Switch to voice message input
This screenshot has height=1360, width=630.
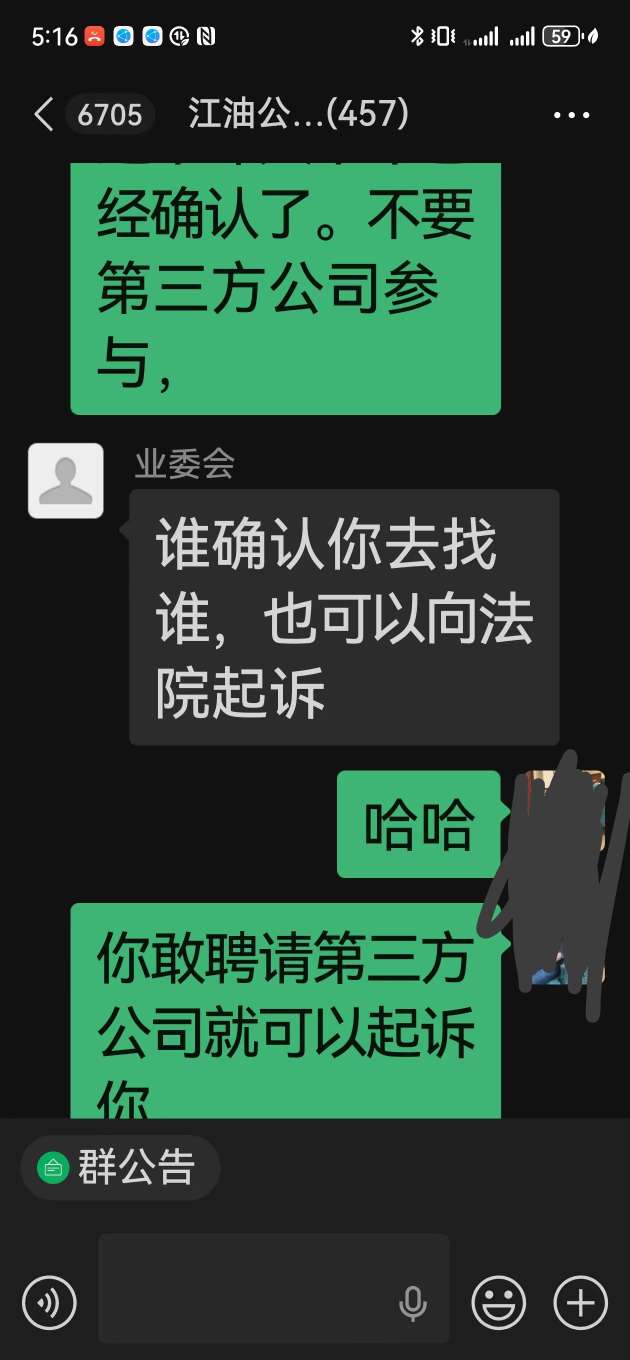[x=49, y=1303]
